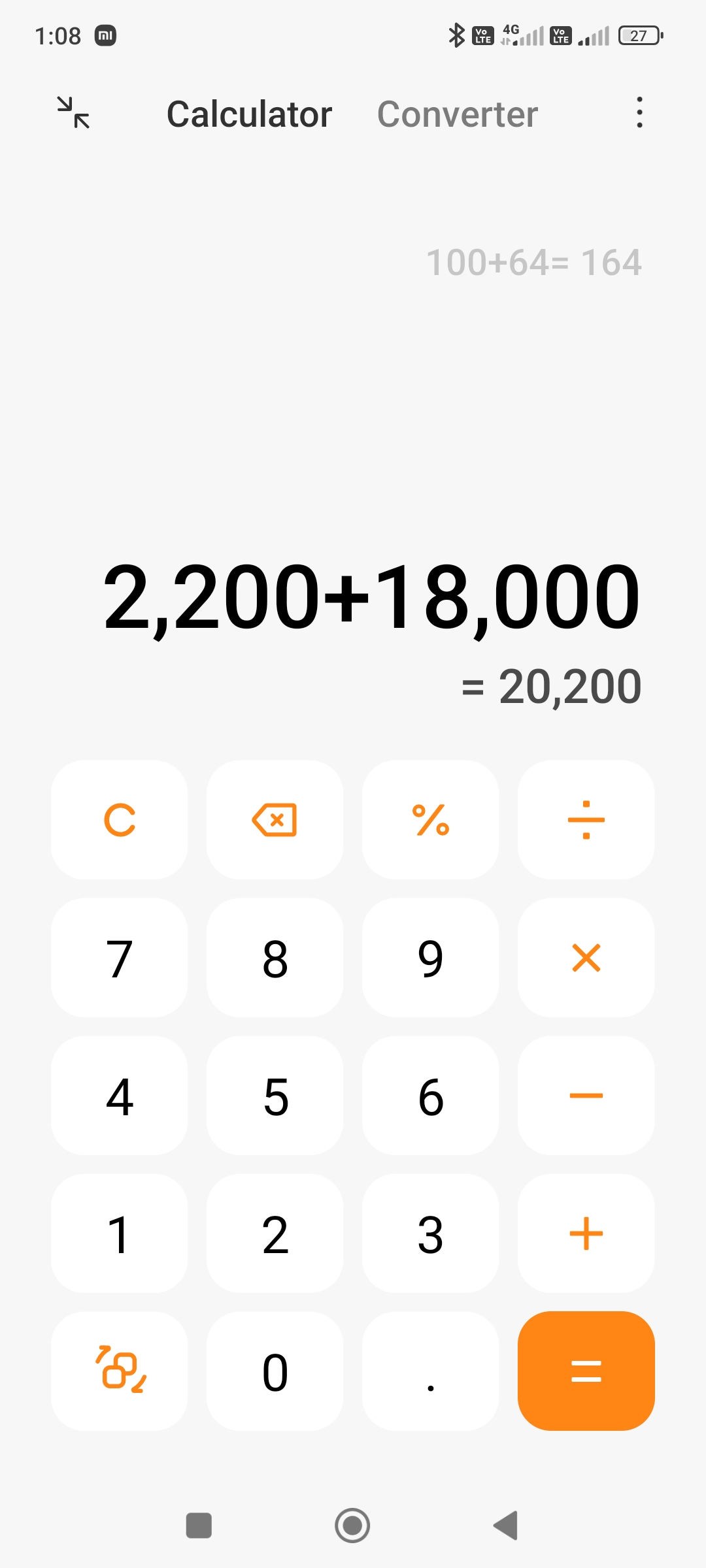Enter the digit 5
Viewport: 706px width, 1568px height.
point(275,1096)
